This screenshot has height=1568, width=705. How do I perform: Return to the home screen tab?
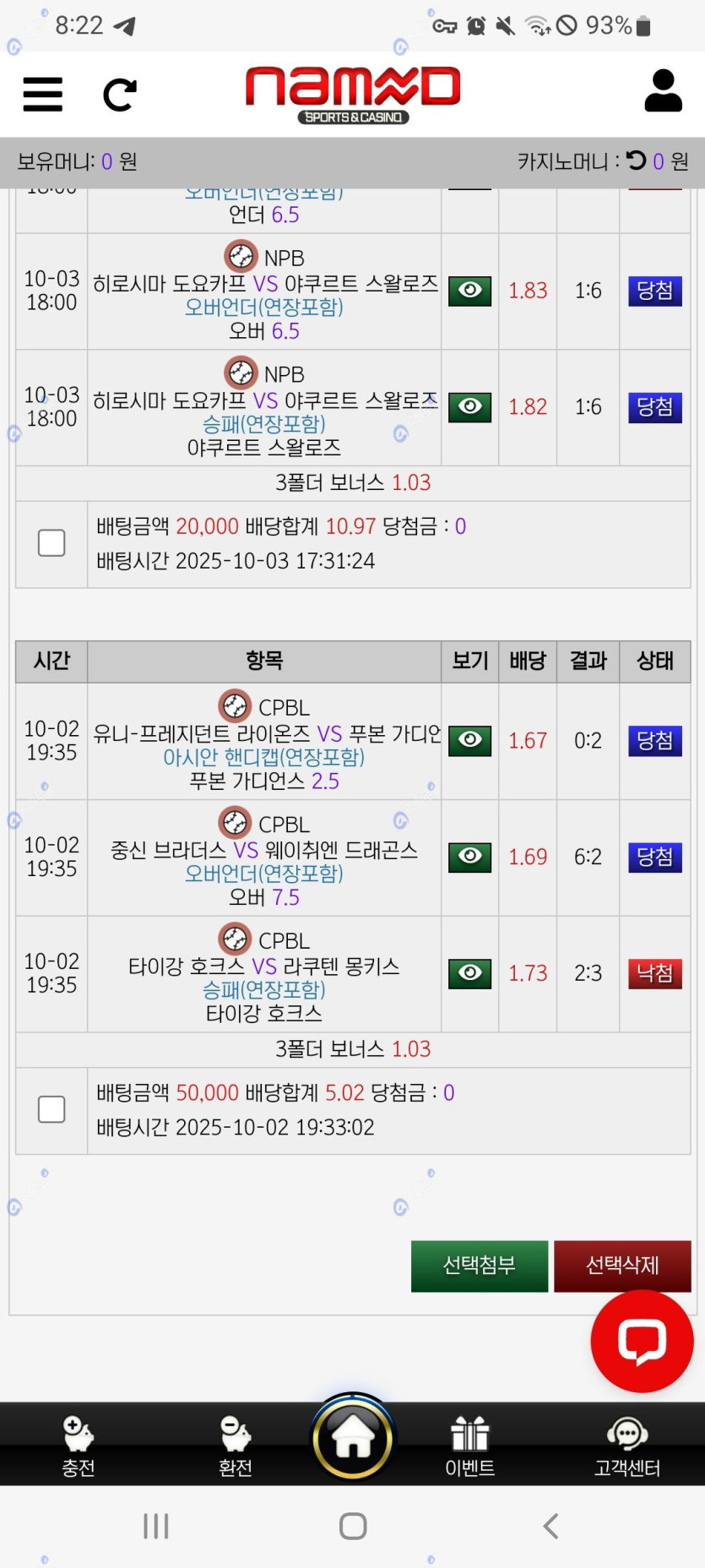(353, 1438)
